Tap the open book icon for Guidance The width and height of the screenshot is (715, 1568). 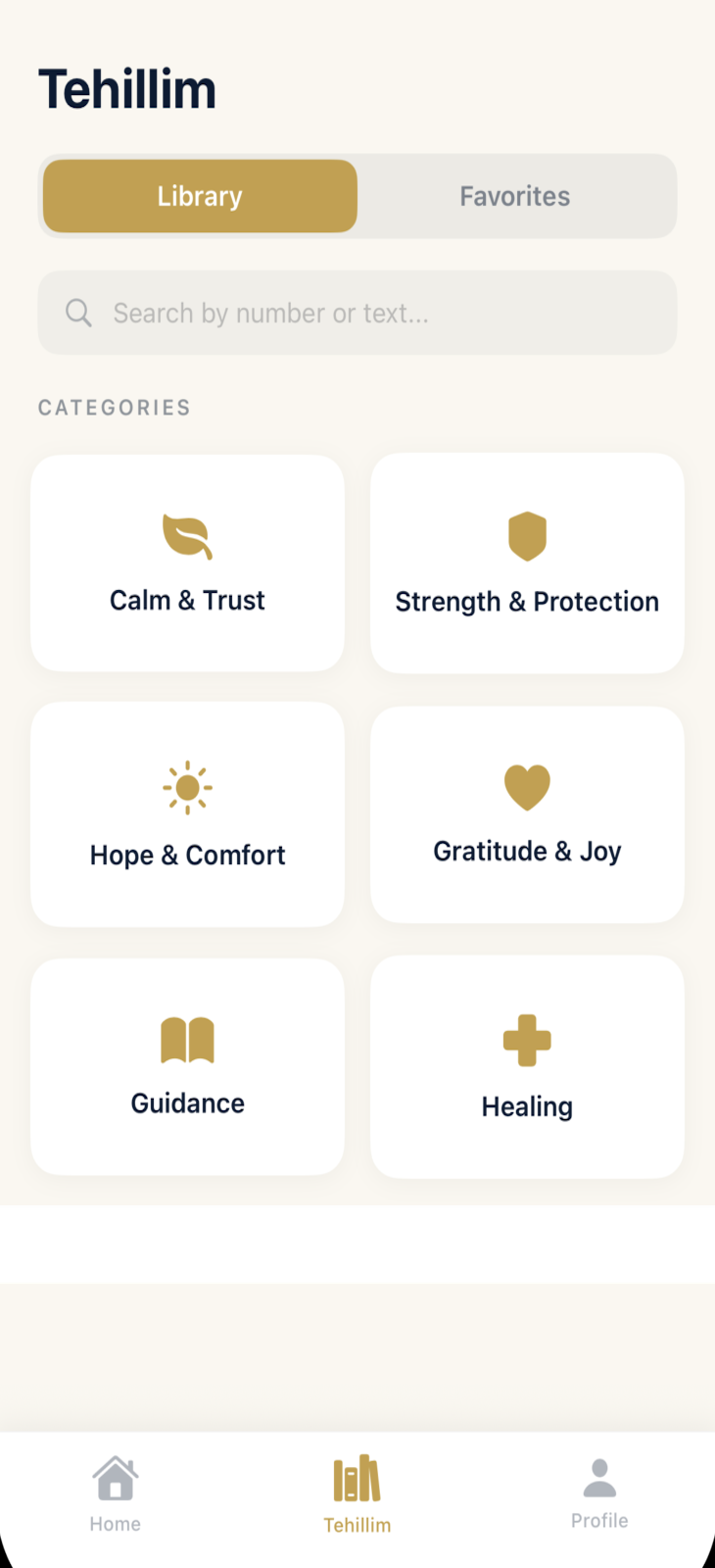[x=187, y=1041]
